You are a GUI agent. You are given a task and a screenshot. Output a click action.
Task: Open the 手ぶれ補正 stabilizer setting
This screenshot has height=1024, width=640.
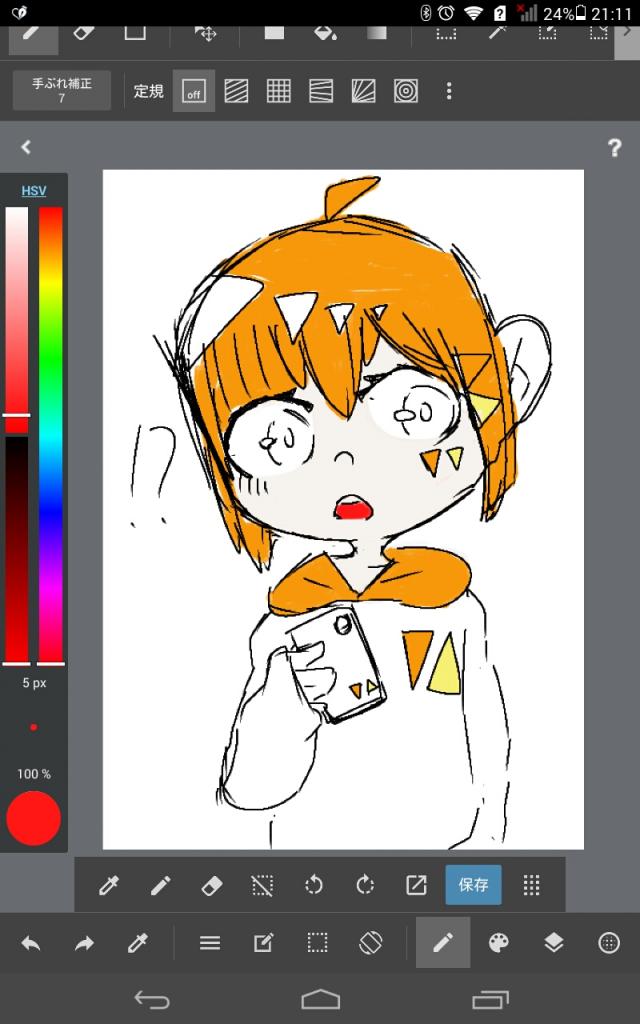[61, 91]
